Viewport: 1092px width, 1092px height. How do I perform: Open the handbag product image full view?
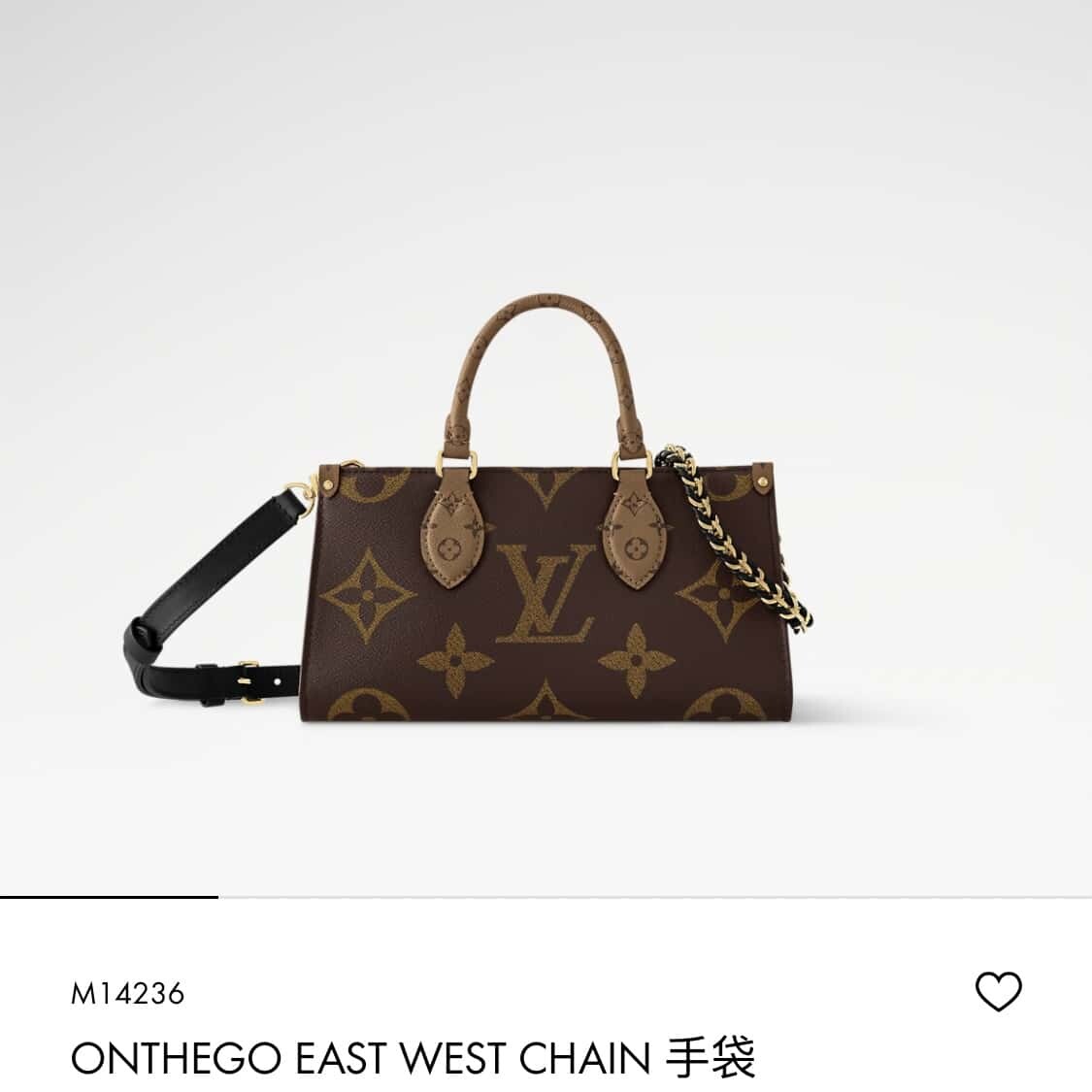coord(544,544)
